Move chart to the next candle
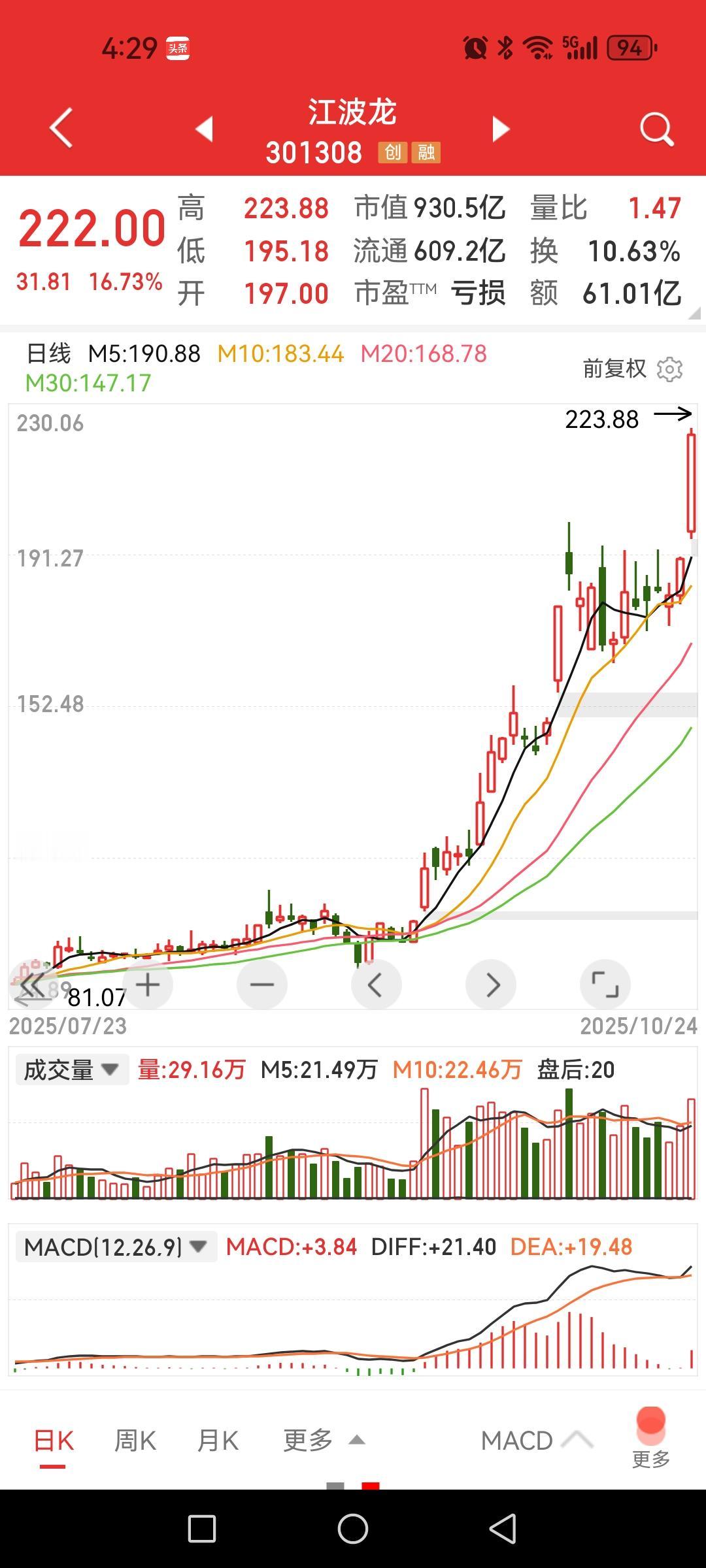706x1568 pixels. pos(491,985)
